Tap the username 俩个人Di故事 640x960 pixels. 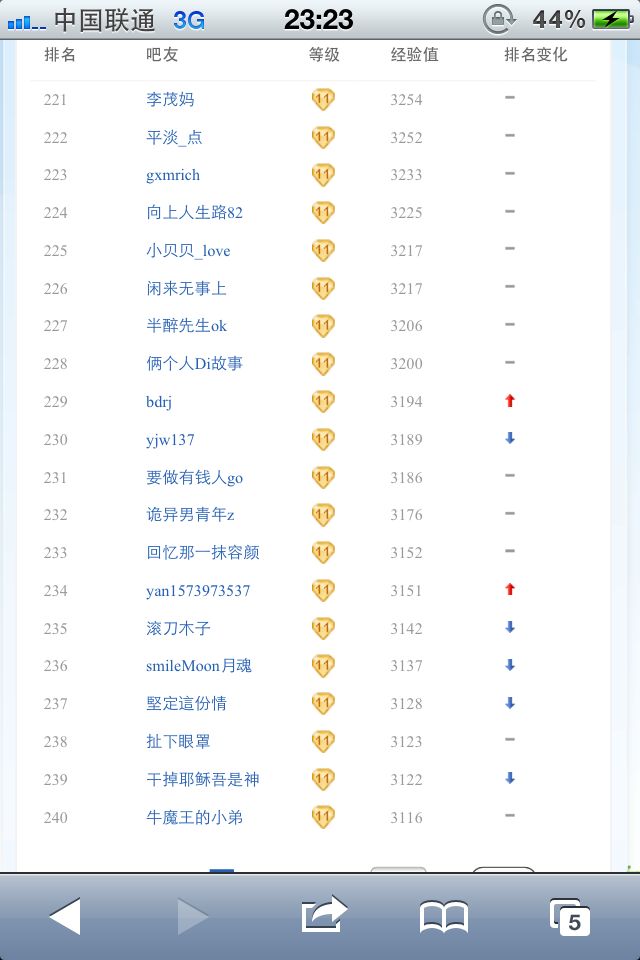(x=194, y=364)
